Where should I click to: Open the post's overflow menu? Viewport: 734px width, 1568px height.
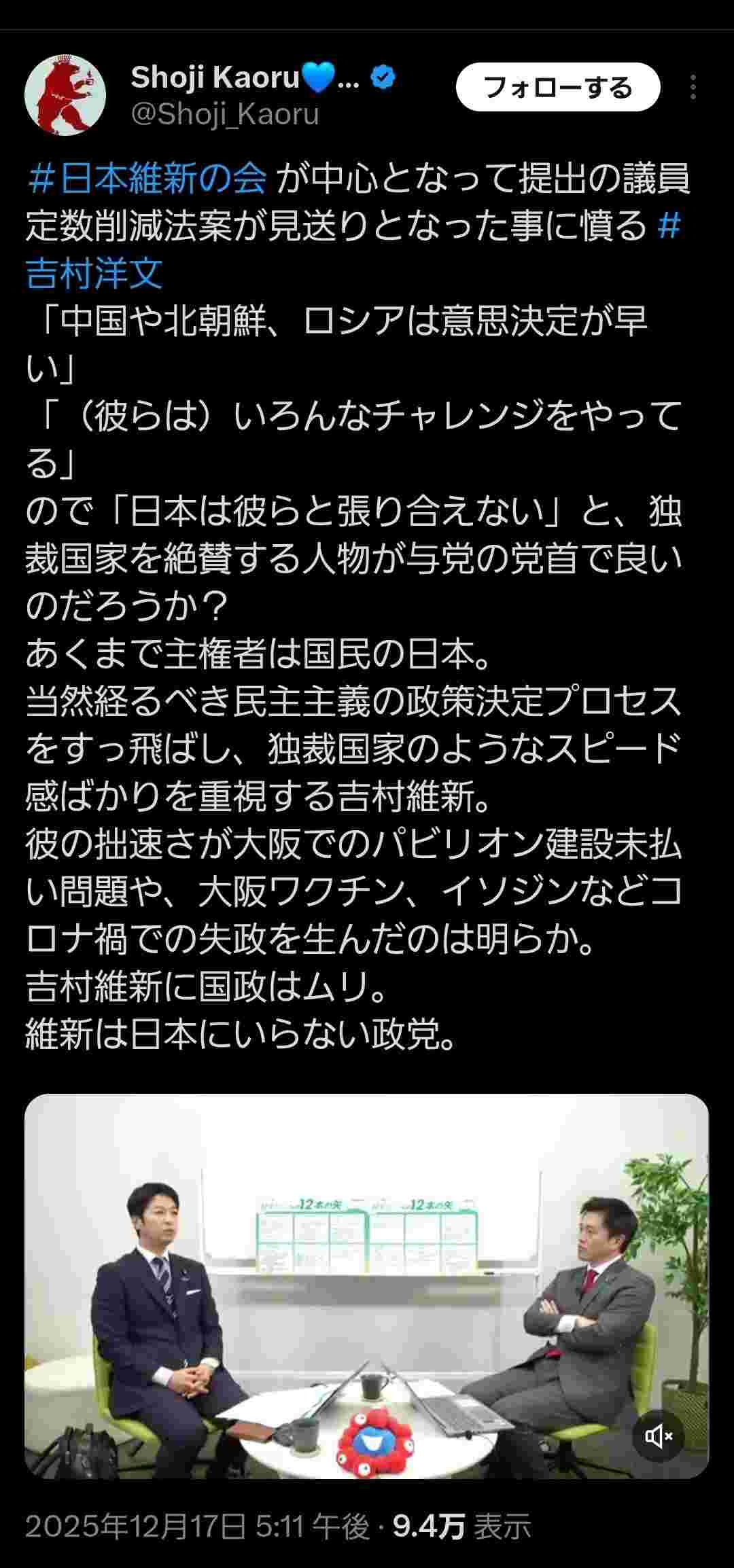(x=693, y=88)
